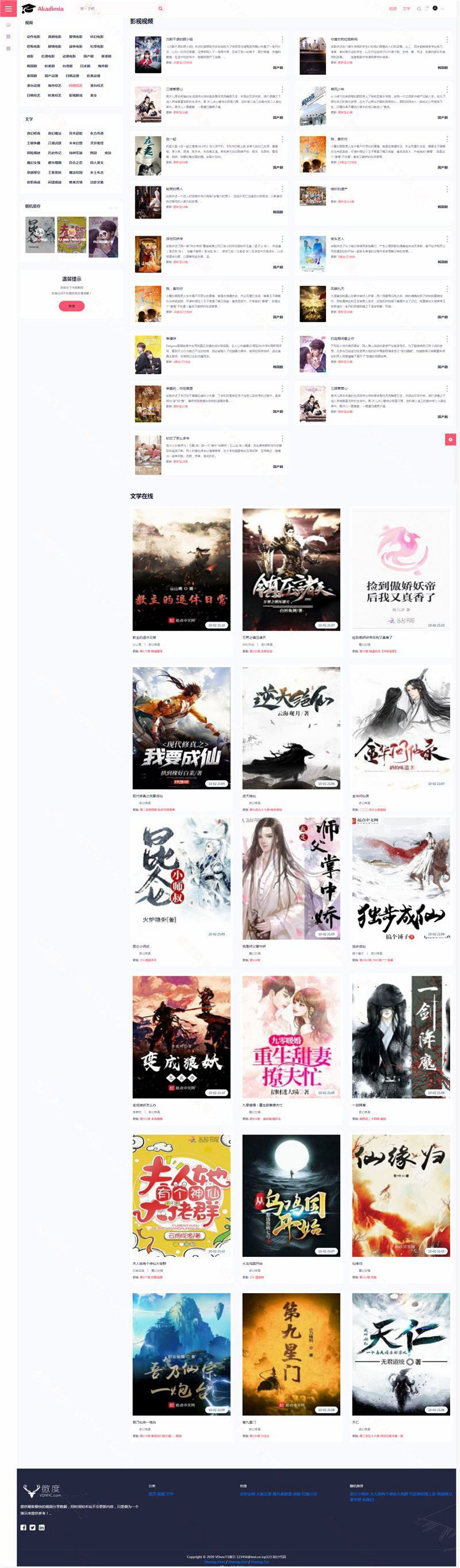
Task: Open the sidebar home icon
Action: click(x=8, y=25)
